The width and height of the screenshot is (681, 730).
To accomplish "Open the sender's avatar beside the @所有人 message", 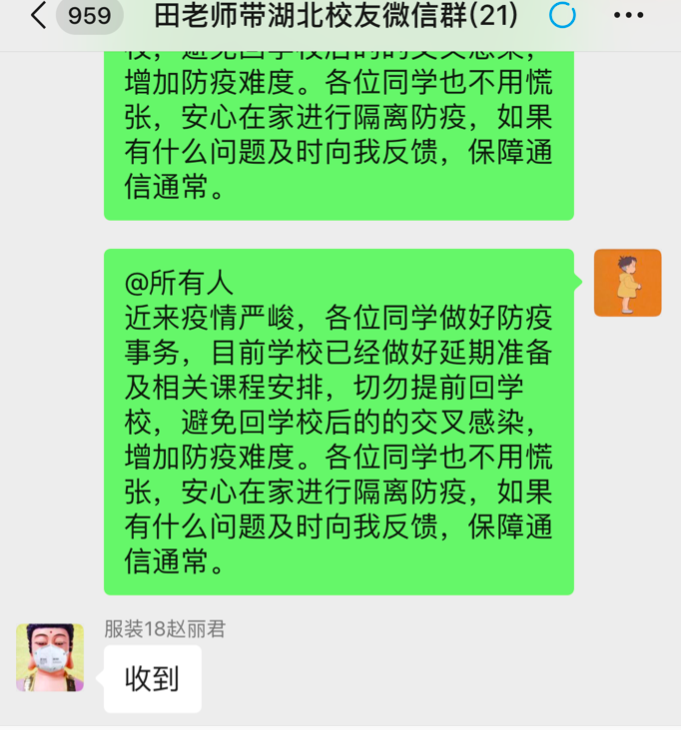I will point(627,283).
